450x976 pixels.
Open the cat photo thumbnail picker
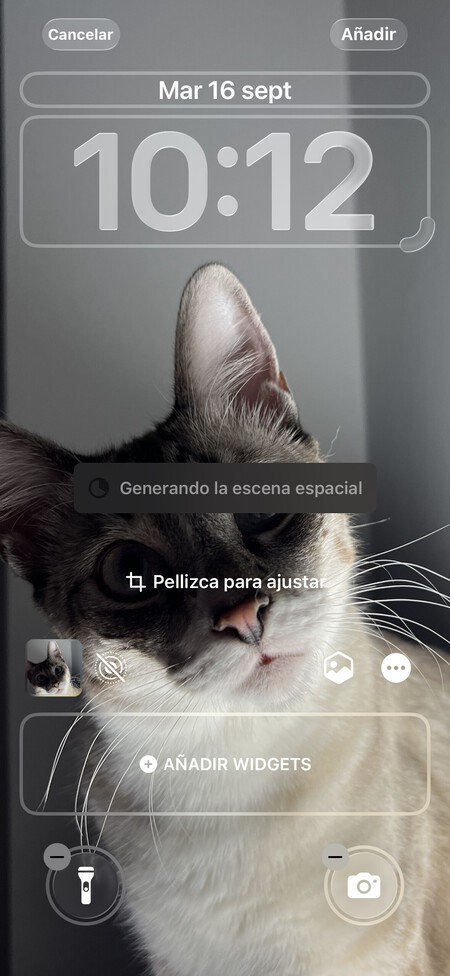54,668
